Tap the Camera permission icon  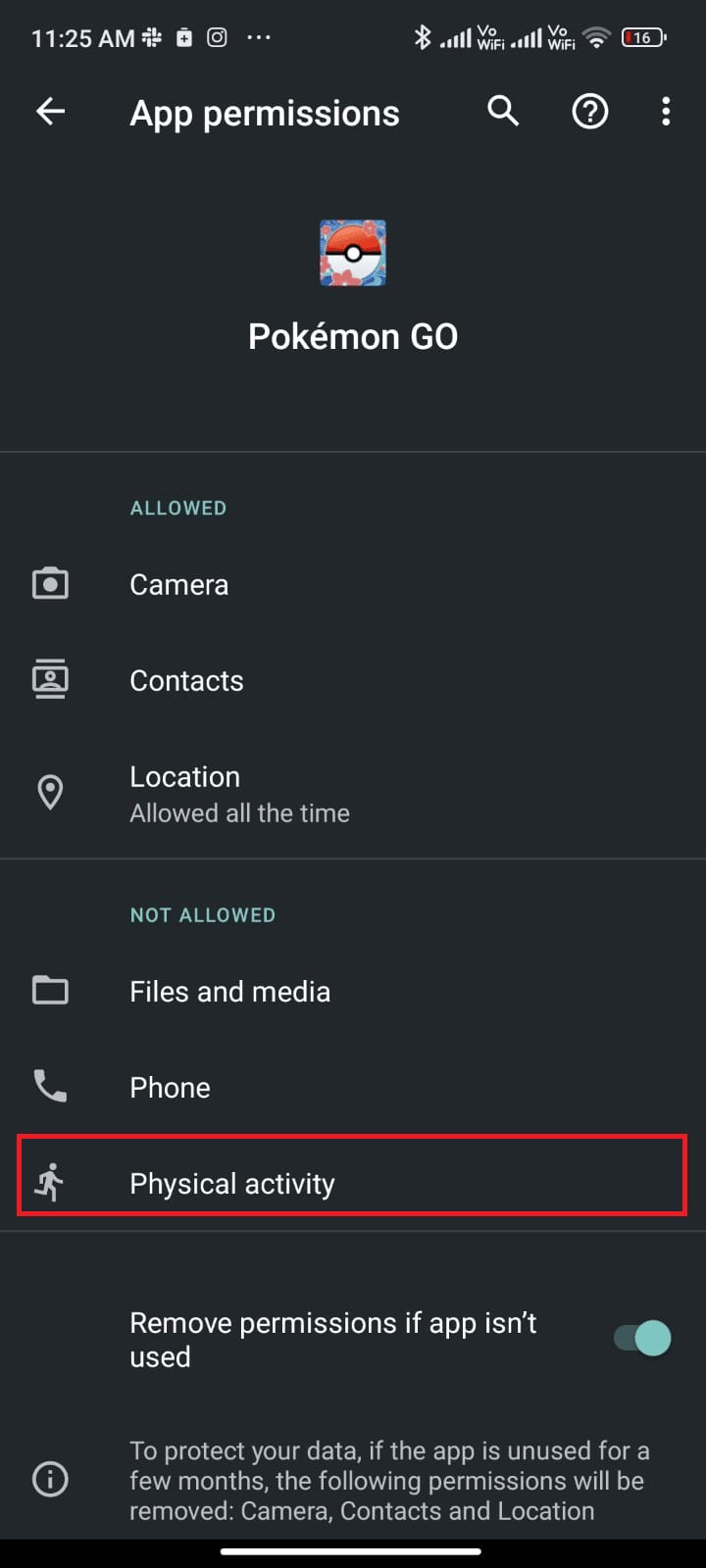pyautogui.click(x=50, y=583)
